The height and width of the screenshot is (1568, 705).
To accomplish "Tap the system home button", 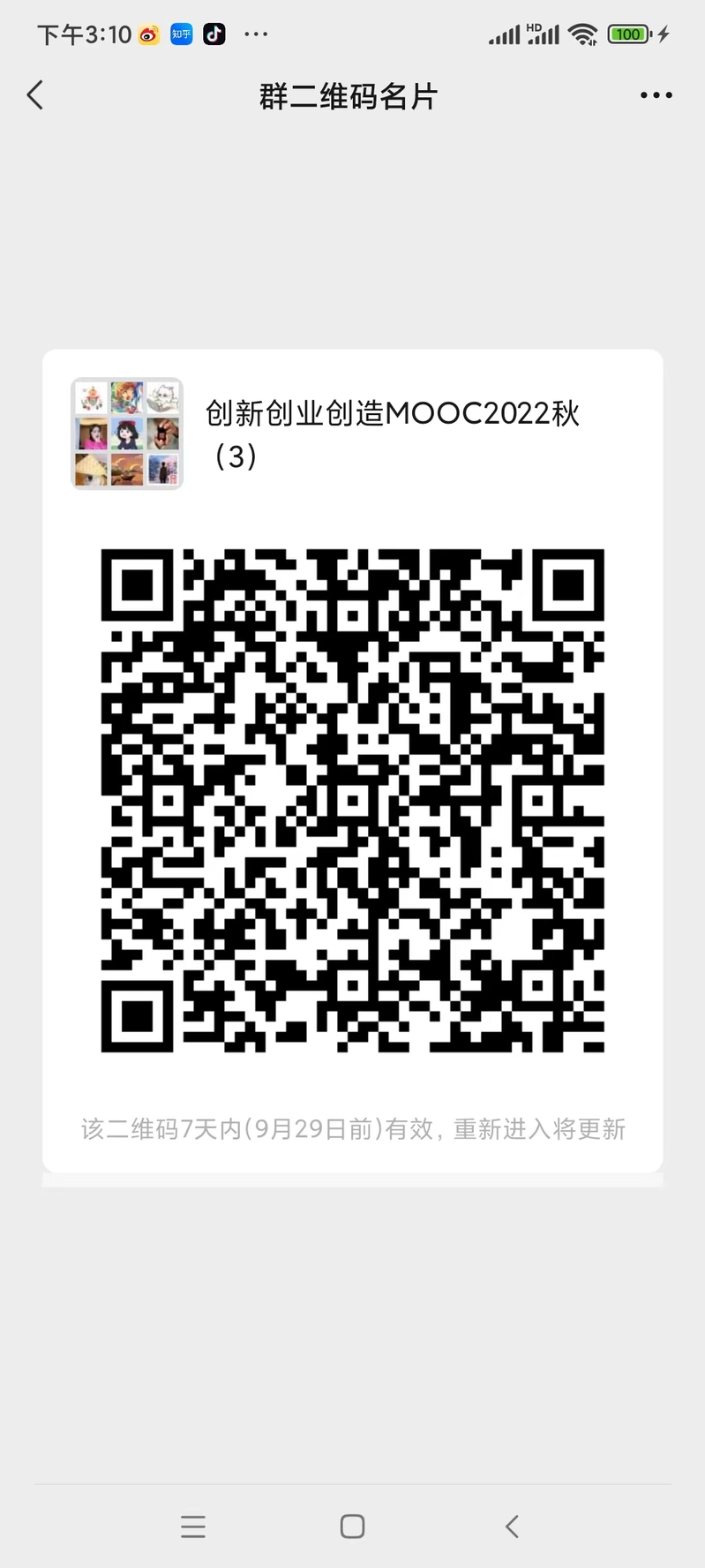I will pos(352,1527).
